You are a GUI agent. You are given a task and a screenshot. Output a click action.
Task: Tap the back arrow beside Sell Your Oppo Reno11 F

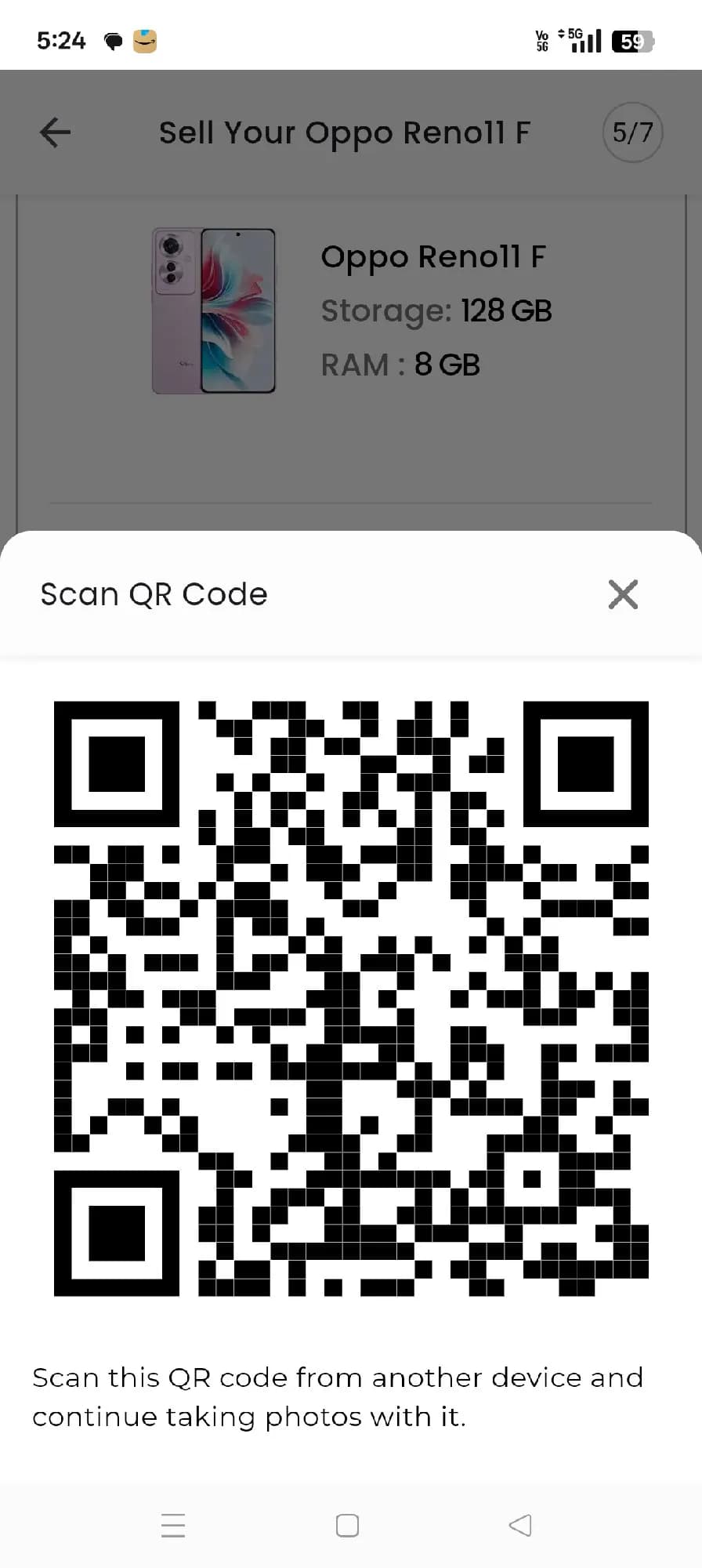pos(54,132)
